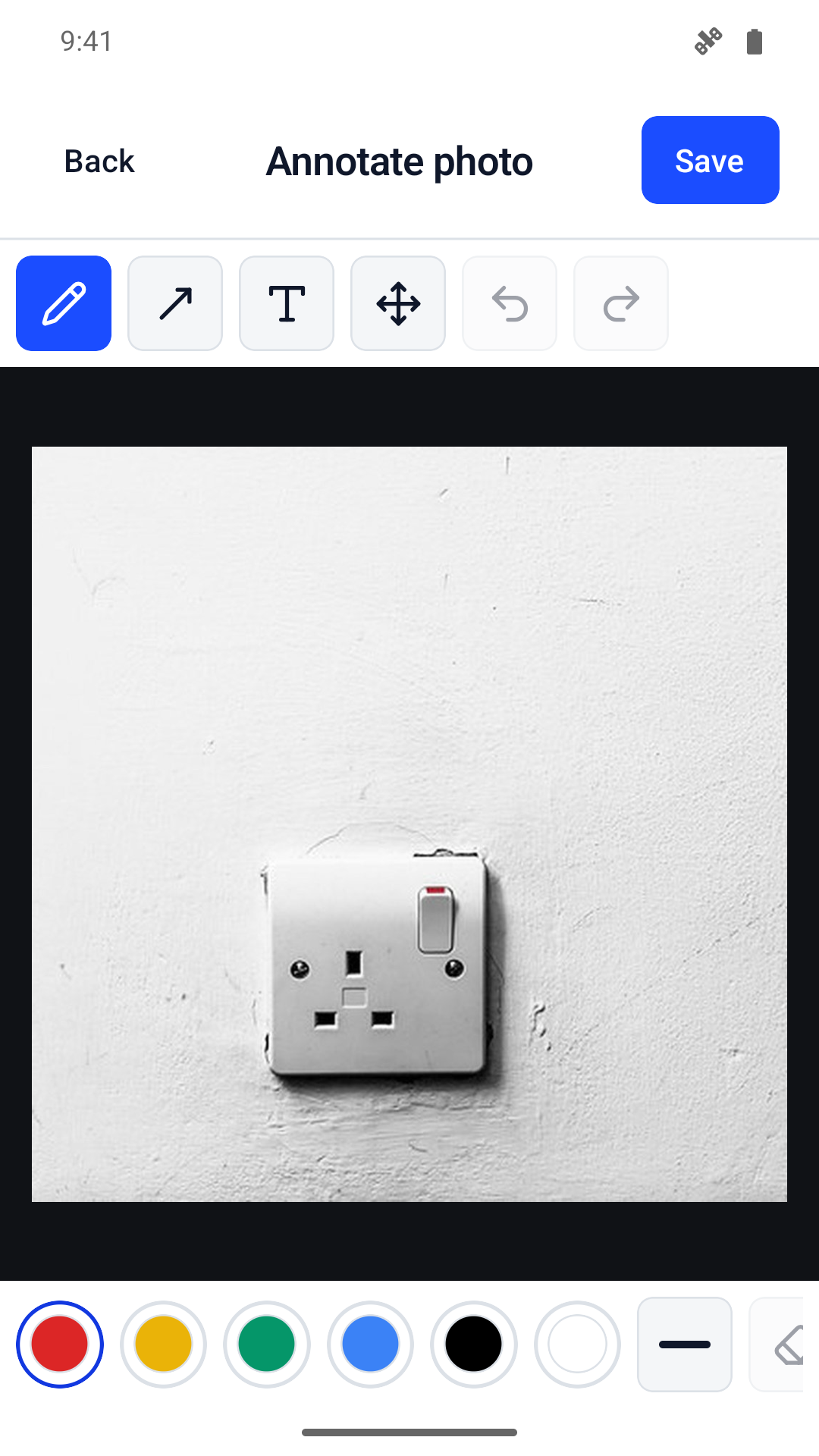Select the red color swatch
The height and width of the screenshot is (1456, 819).
point(60,1345)
